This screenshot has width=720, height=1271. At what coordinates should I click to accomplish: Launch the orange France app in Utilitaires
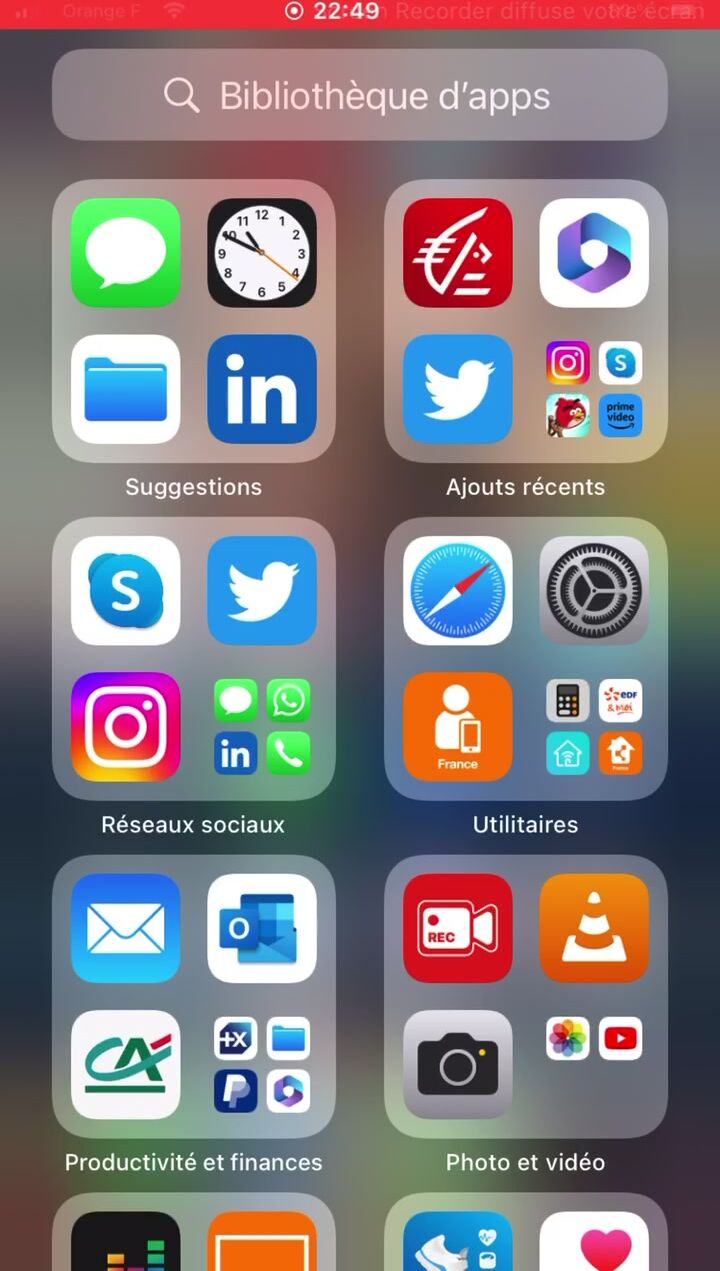coord(458,727)
